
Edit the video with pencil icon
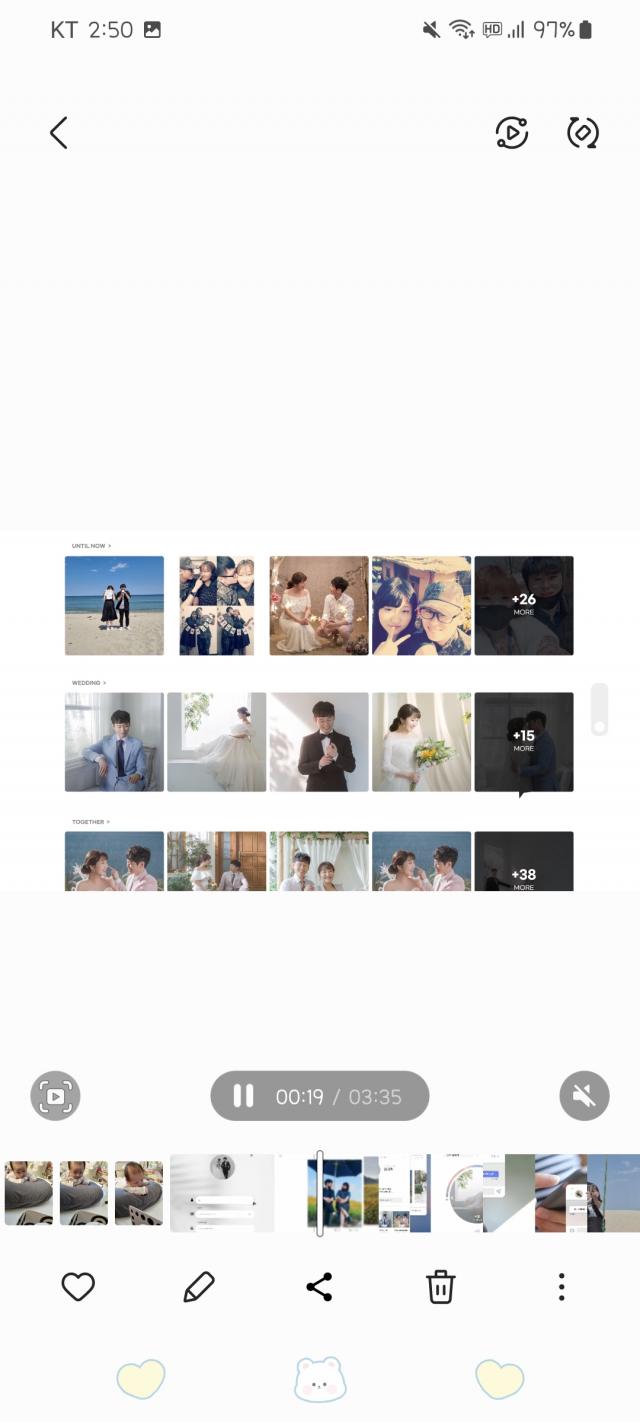tap(199, 1286)
